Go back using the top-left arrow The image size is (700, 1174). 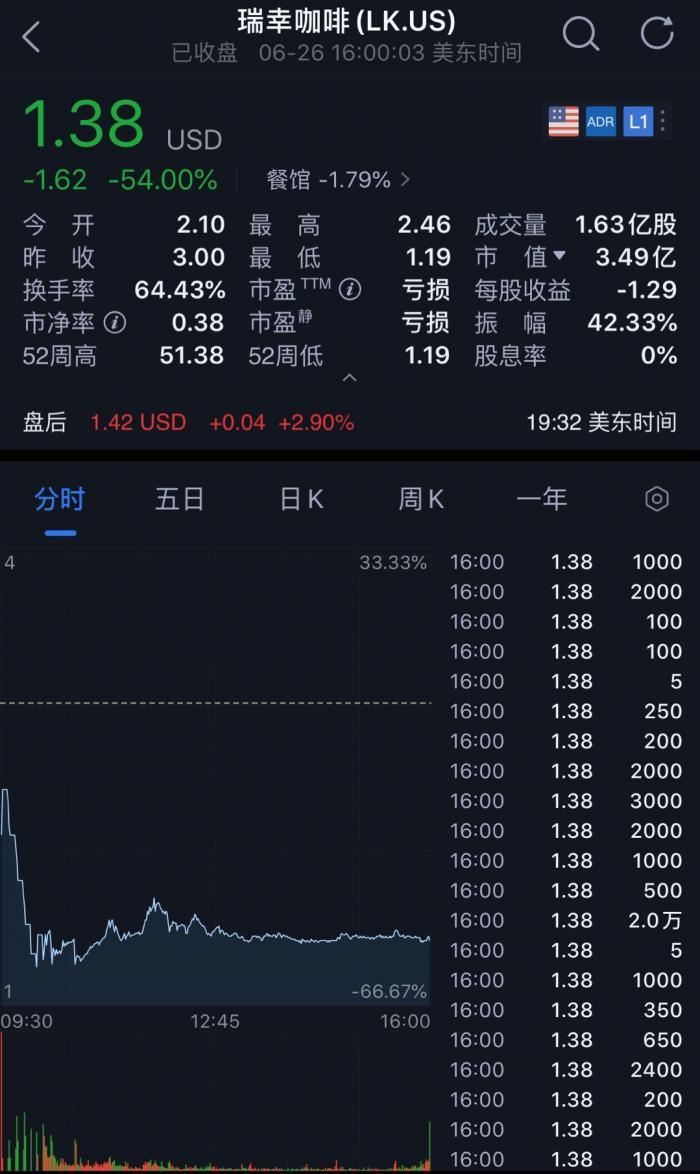[32, 37]
